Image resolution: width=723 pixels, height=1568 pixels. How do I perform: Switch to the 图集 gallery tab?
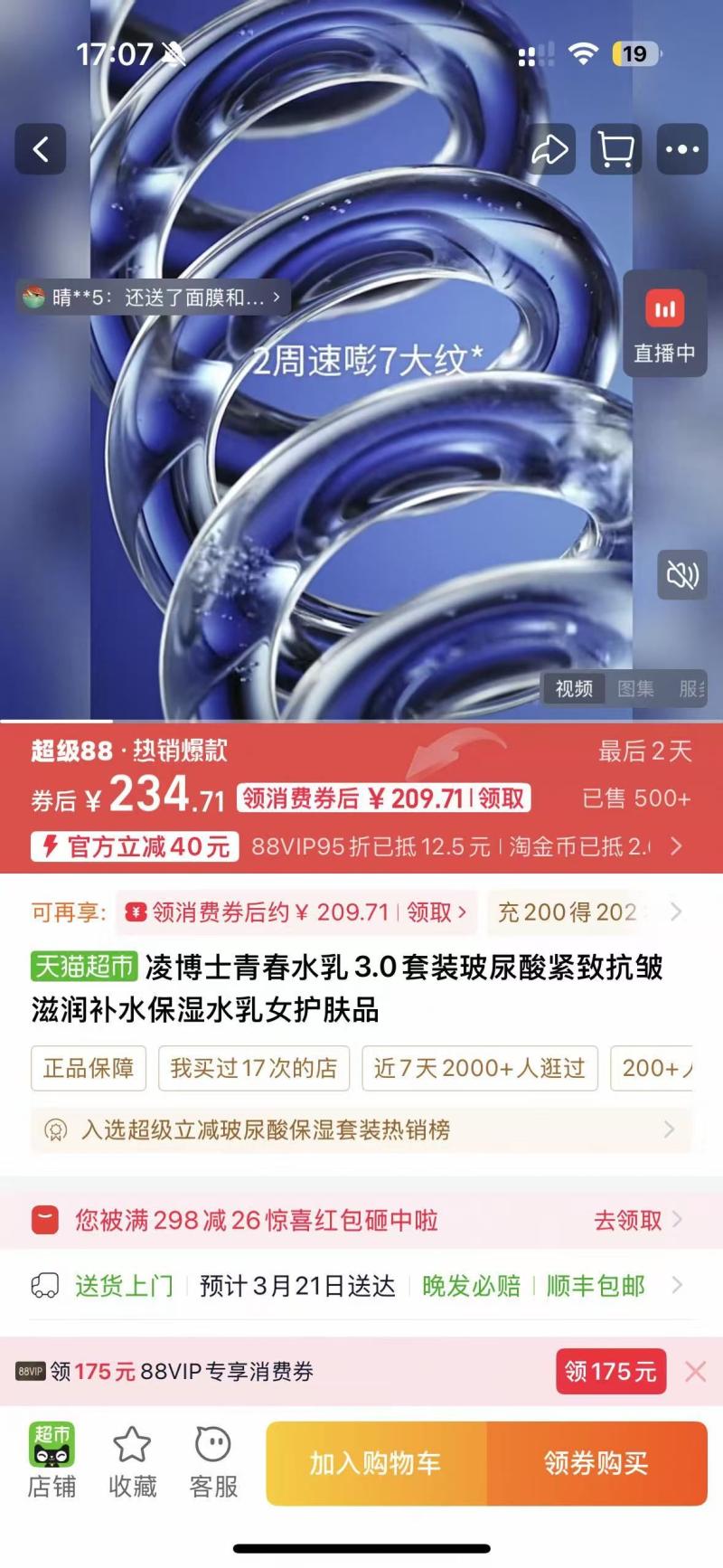tap(635, 689)
